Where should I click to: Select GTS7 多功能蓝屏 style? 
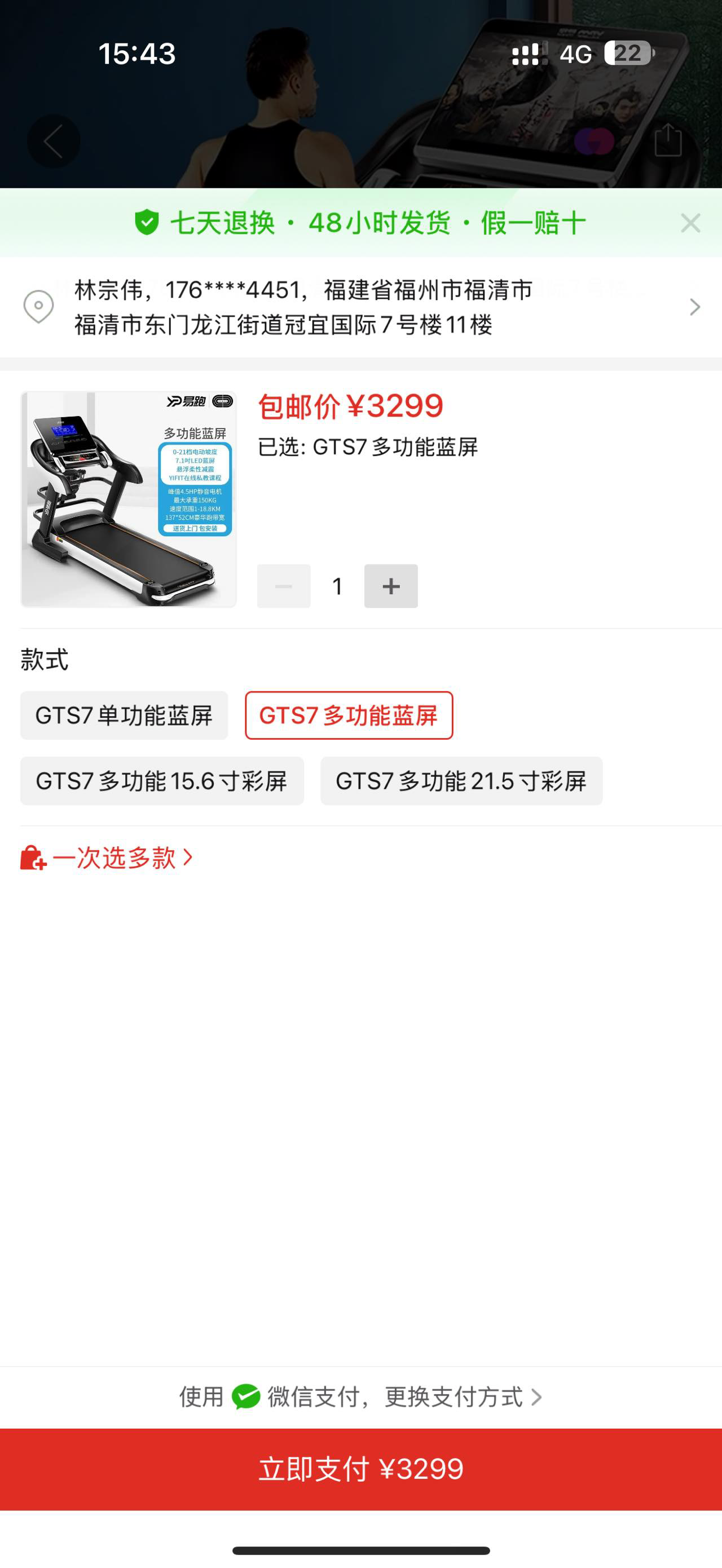[x=349, y=715]
